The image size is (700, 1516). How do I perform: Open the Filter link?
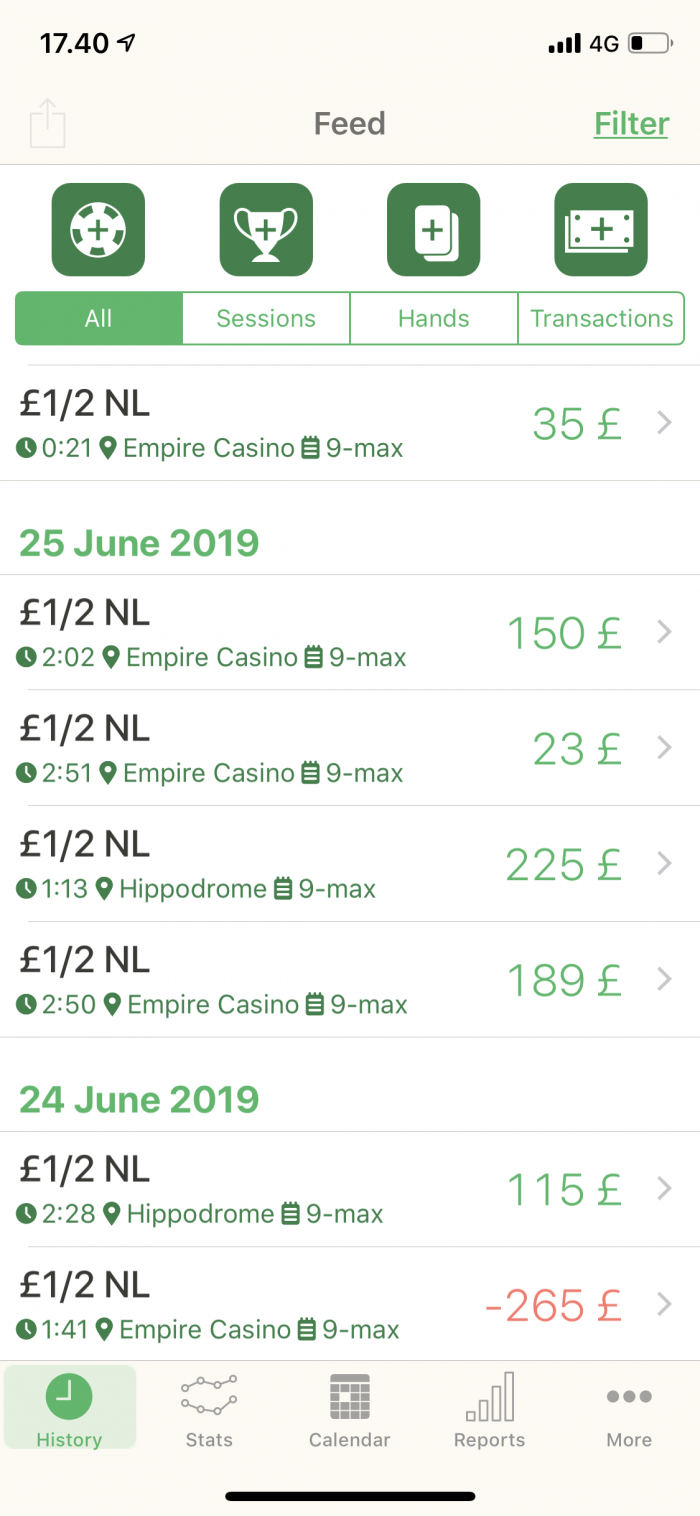point(631,124)
